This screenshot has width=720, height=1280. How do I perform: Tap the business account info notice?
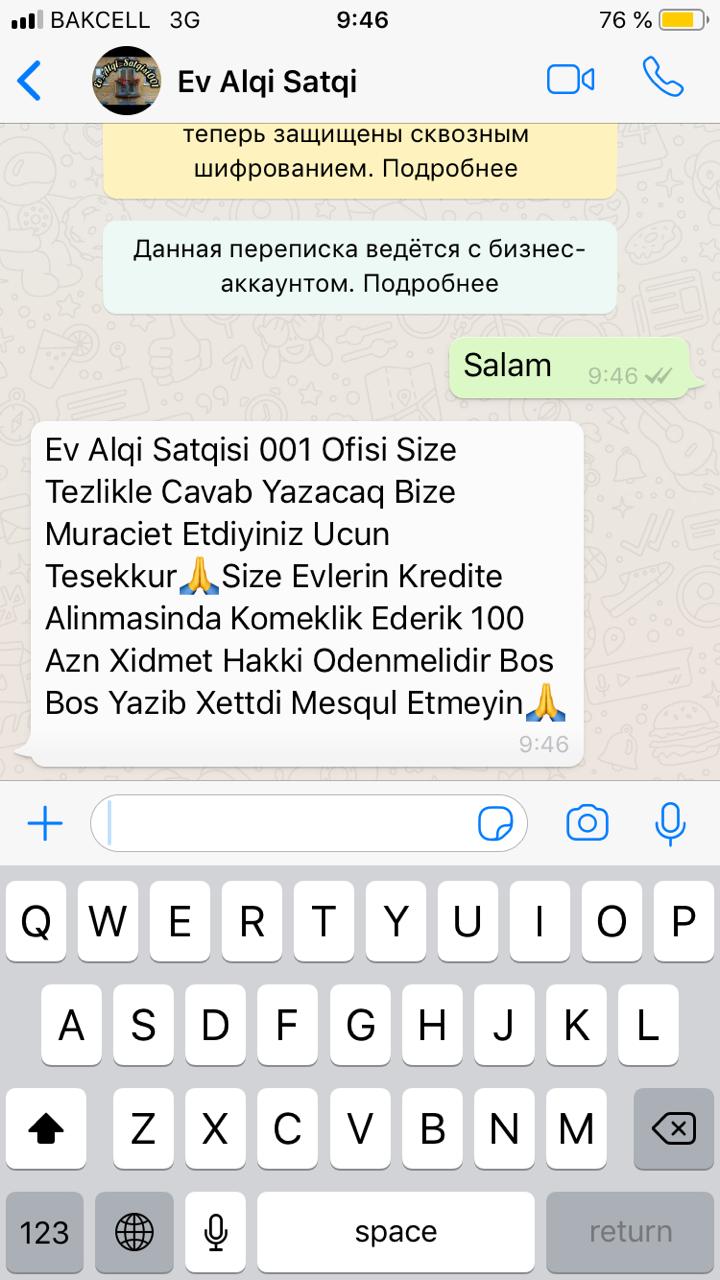click(x=360, y=267)
